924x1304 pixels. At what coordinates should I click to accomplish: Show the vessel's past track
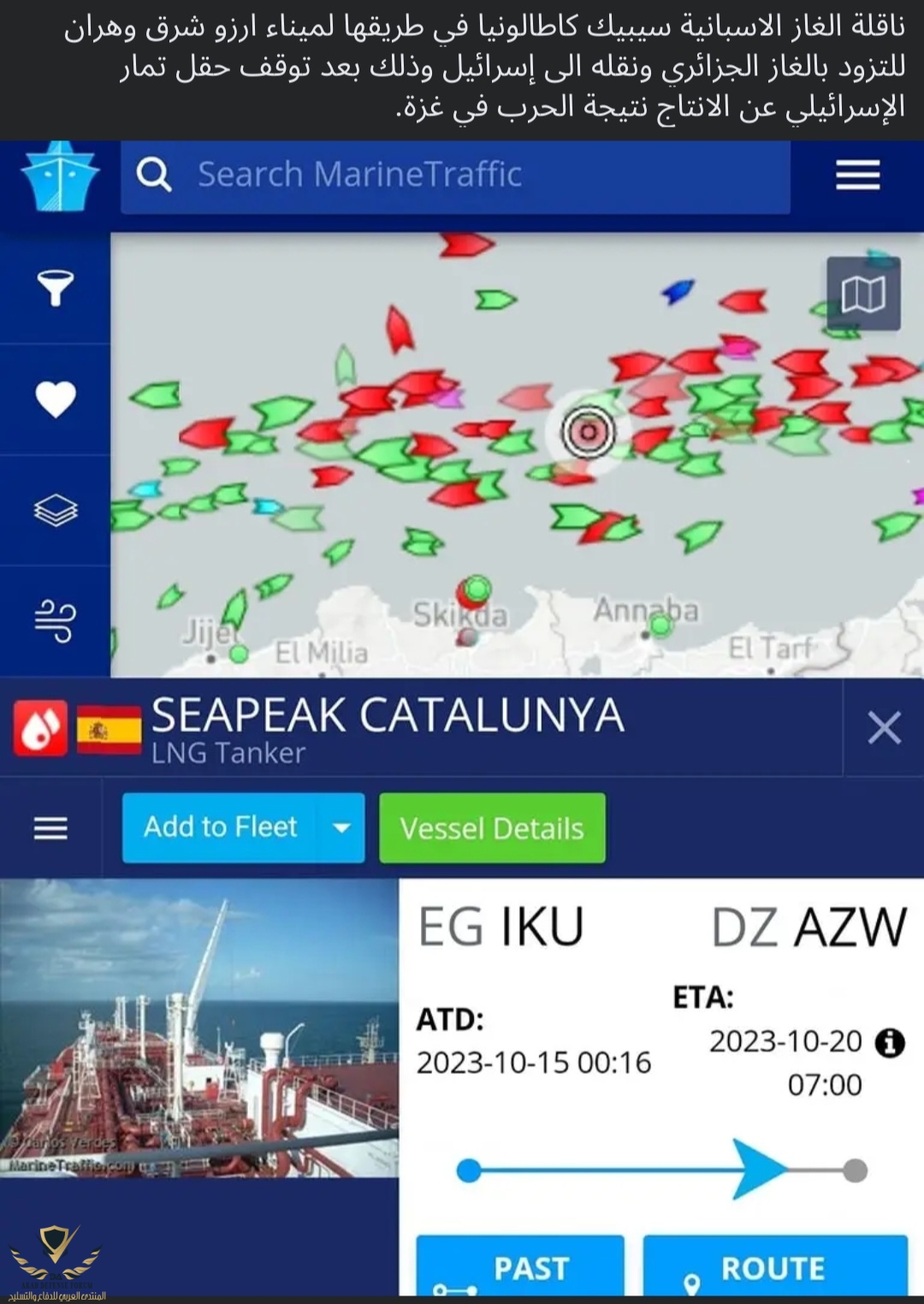click(x=520, y=1268)
